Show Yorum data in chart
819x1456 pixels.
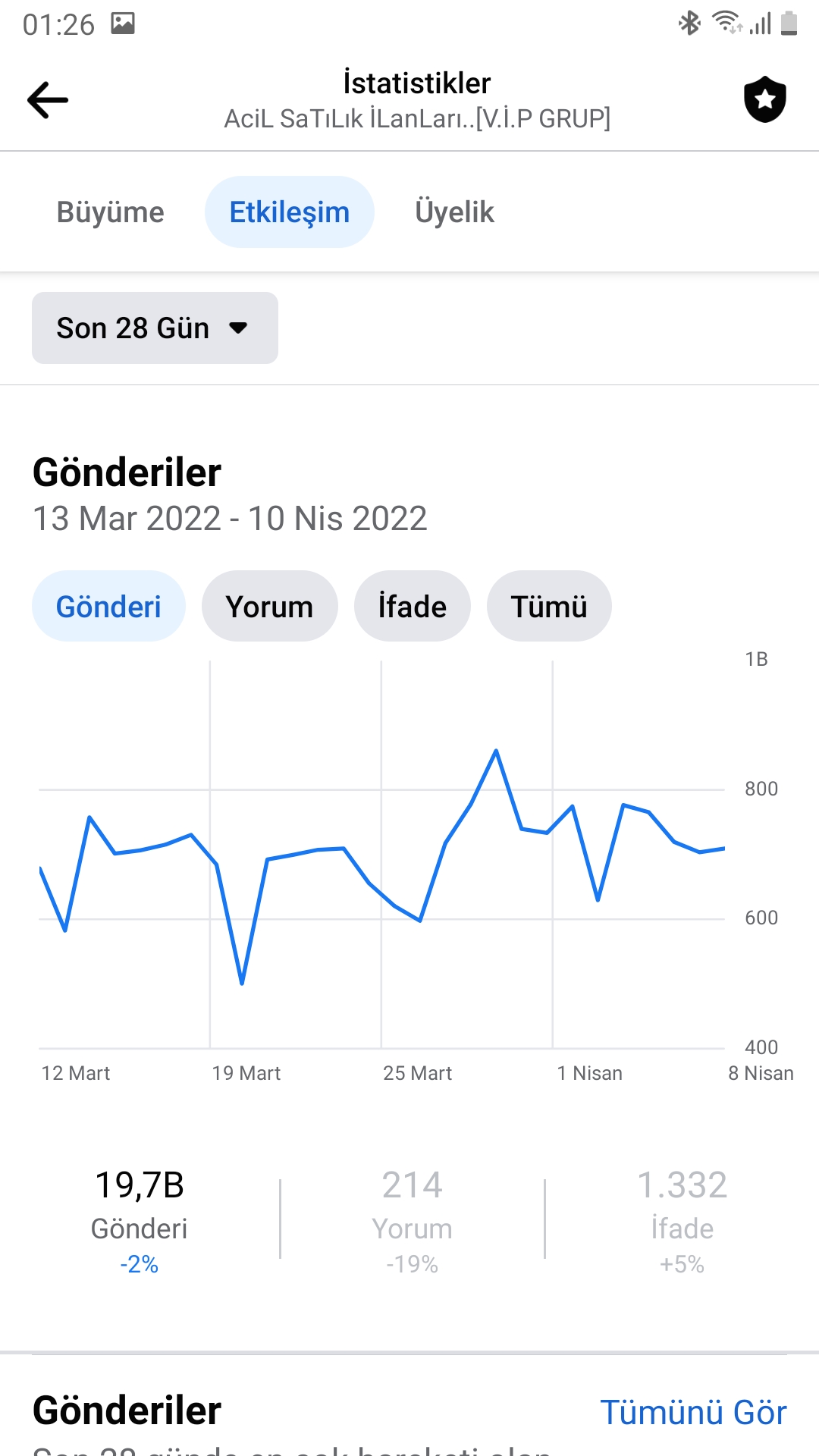click(x=269, y=607)
